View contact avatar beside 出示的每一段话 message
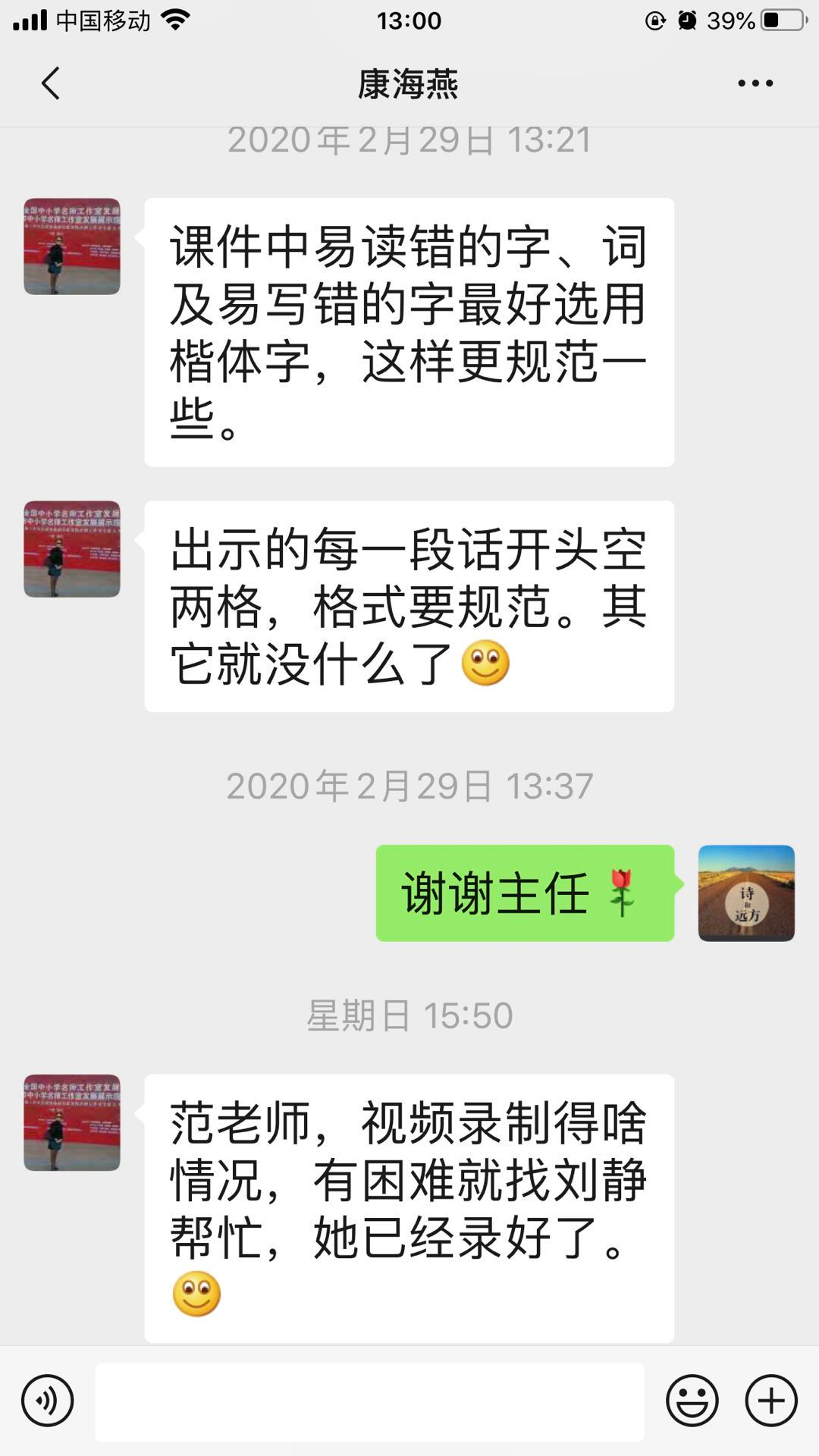The height and width of the screenshot is (1456, 819). 72,549
